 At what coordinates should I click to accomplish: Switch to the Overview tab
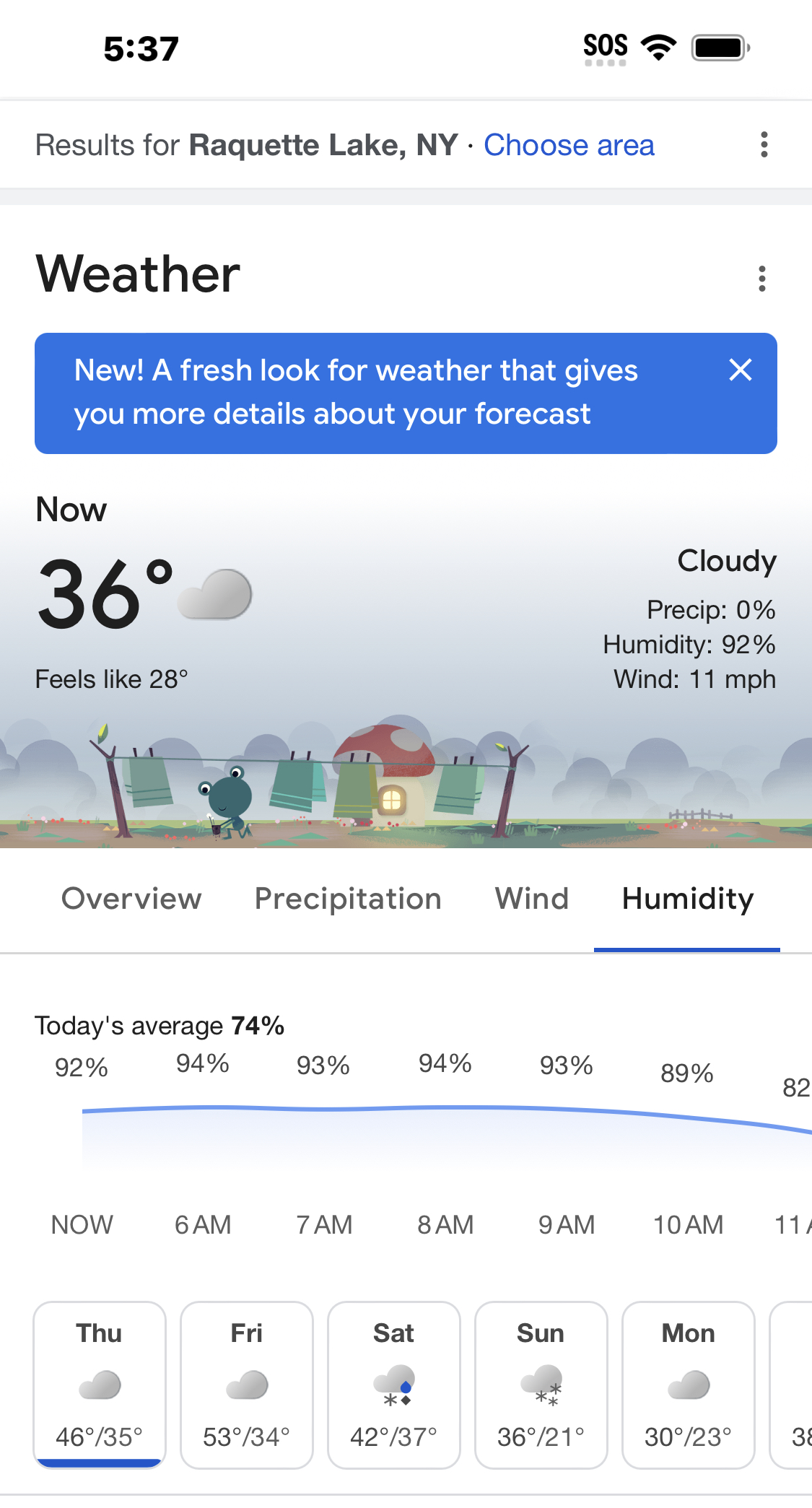tap(131, 899)
